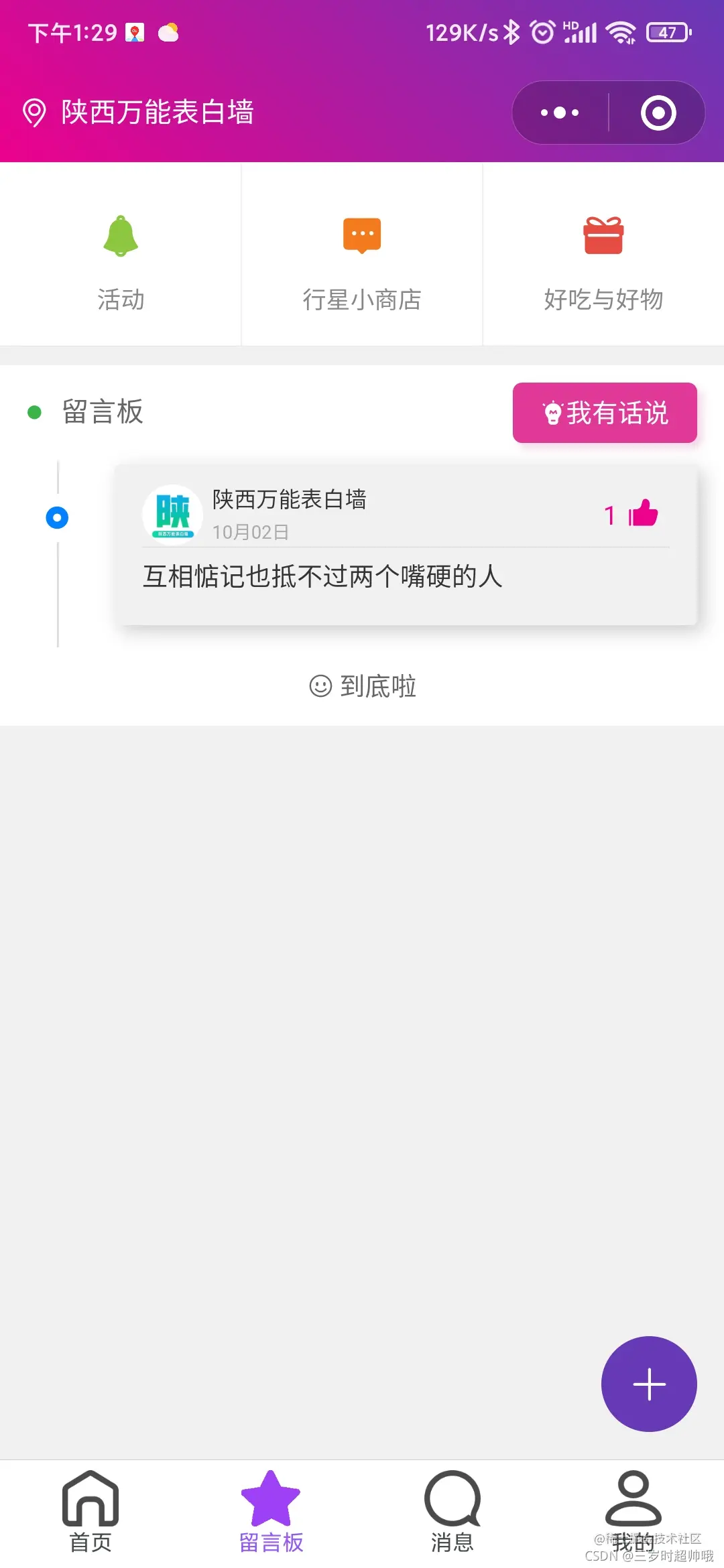
Task: Tap the purple plus floating button
Action: point(649,1384)
